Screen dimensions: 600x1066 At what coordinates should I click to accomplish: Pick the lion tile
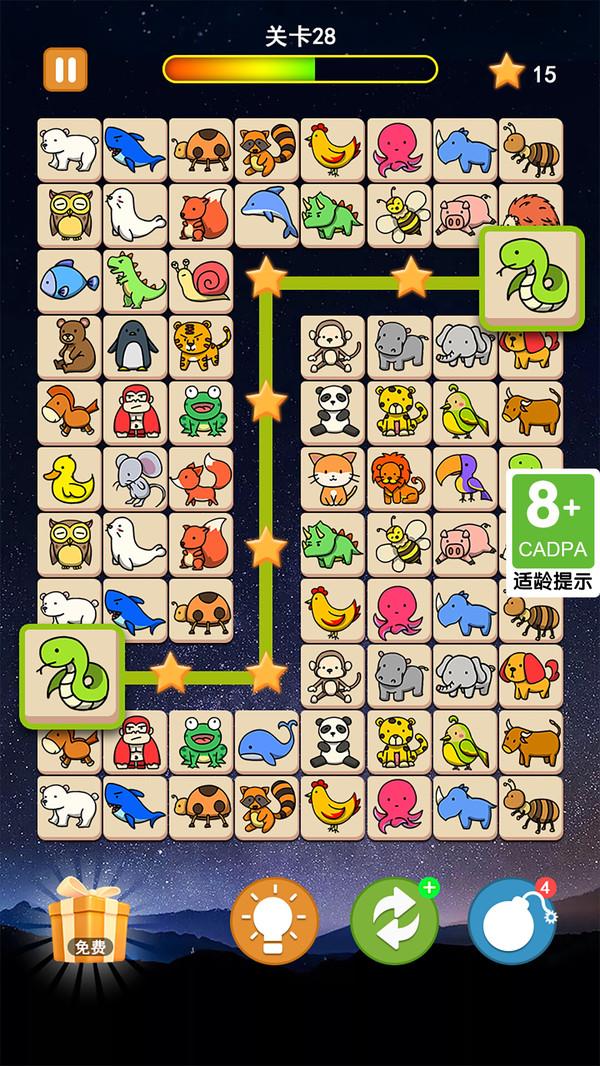399,479
